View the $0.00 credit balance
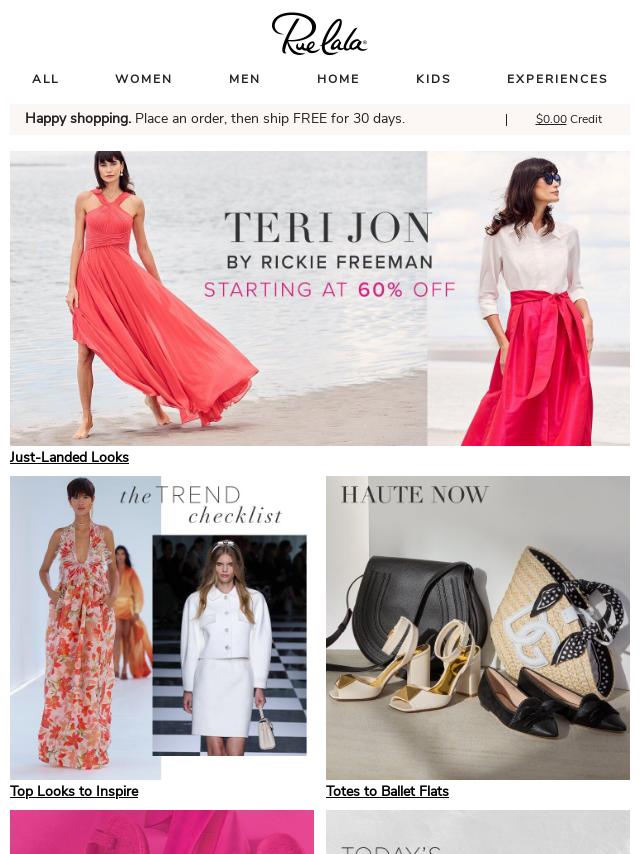This screenshot has width=640, height=854. click(x=551, y=119)
